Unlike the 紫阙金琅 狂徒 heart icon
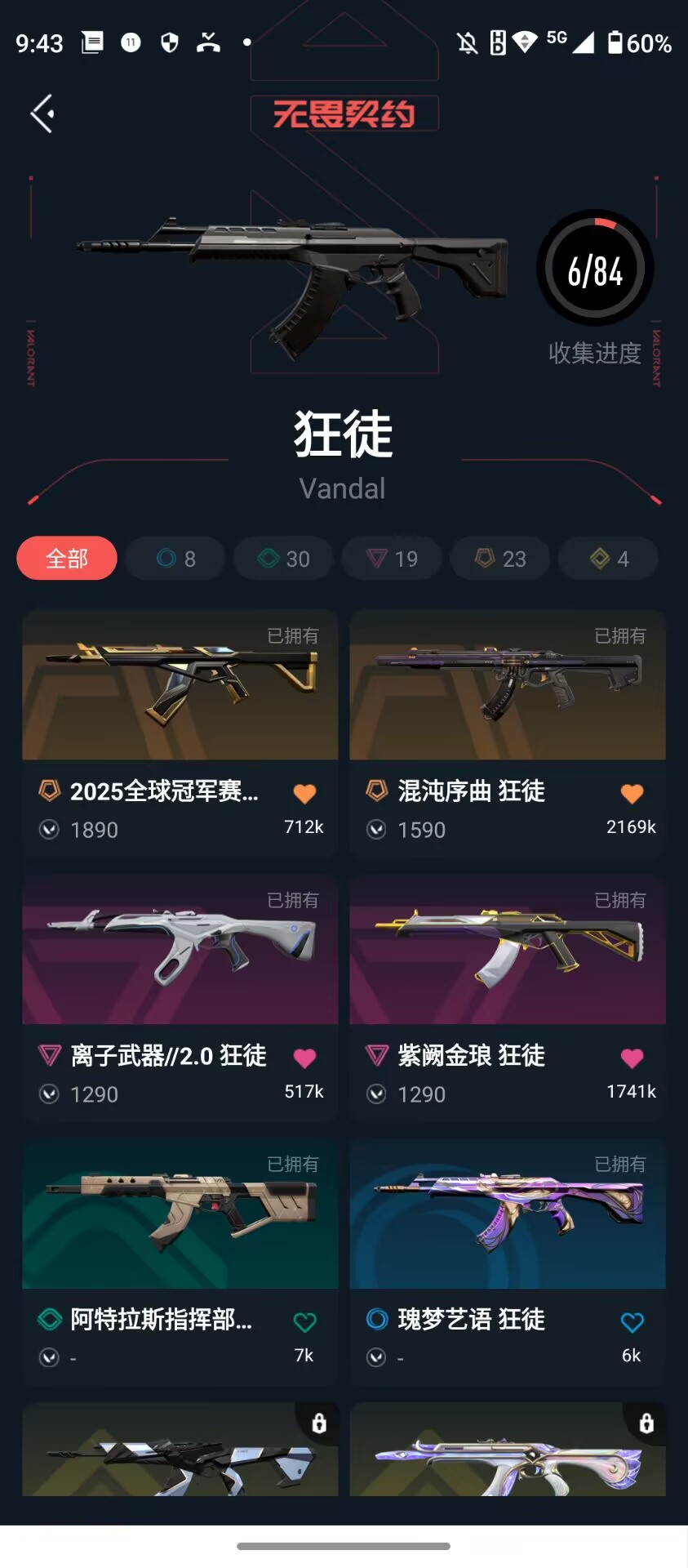 pos(632,1058)
